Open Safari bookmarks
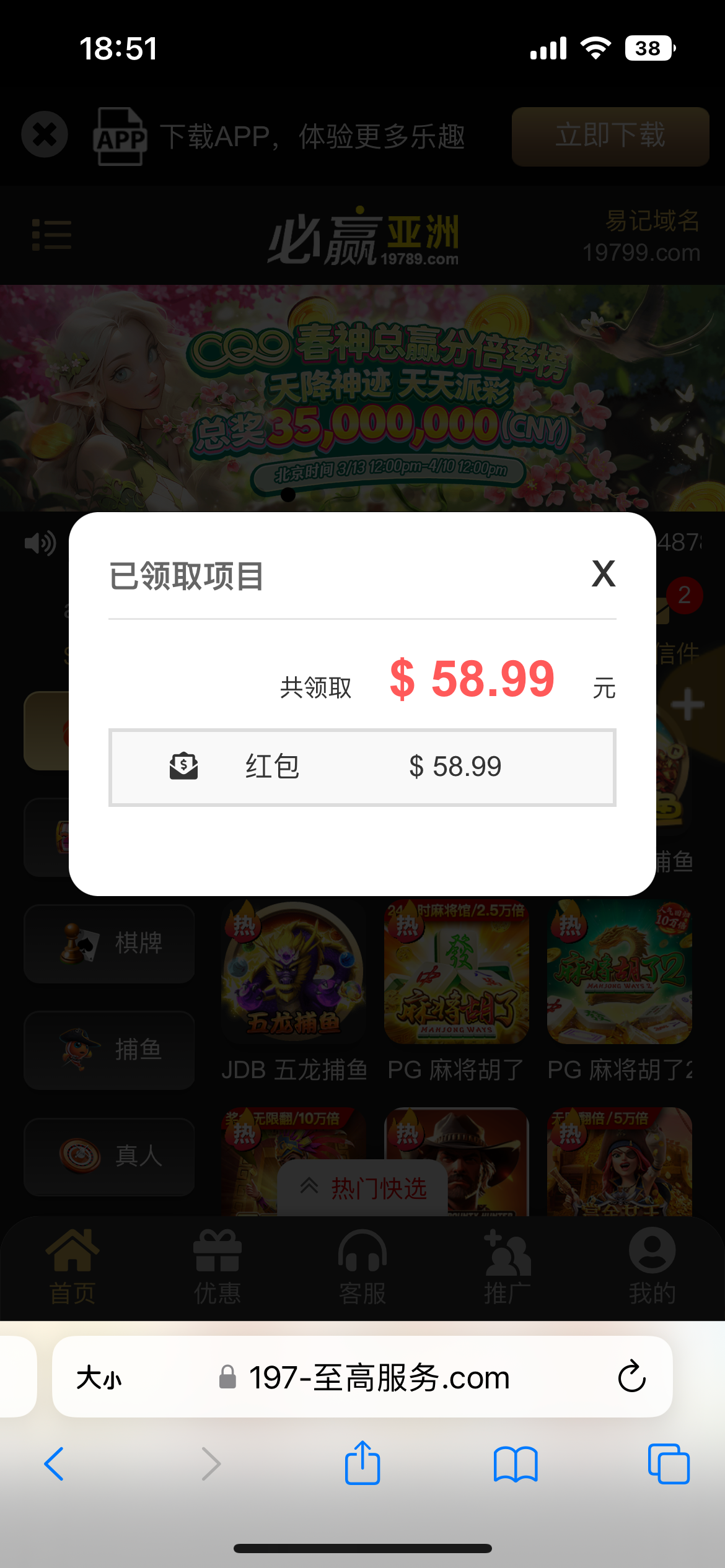Screen dimensions: 725x1568 (x=516, y=1464)
